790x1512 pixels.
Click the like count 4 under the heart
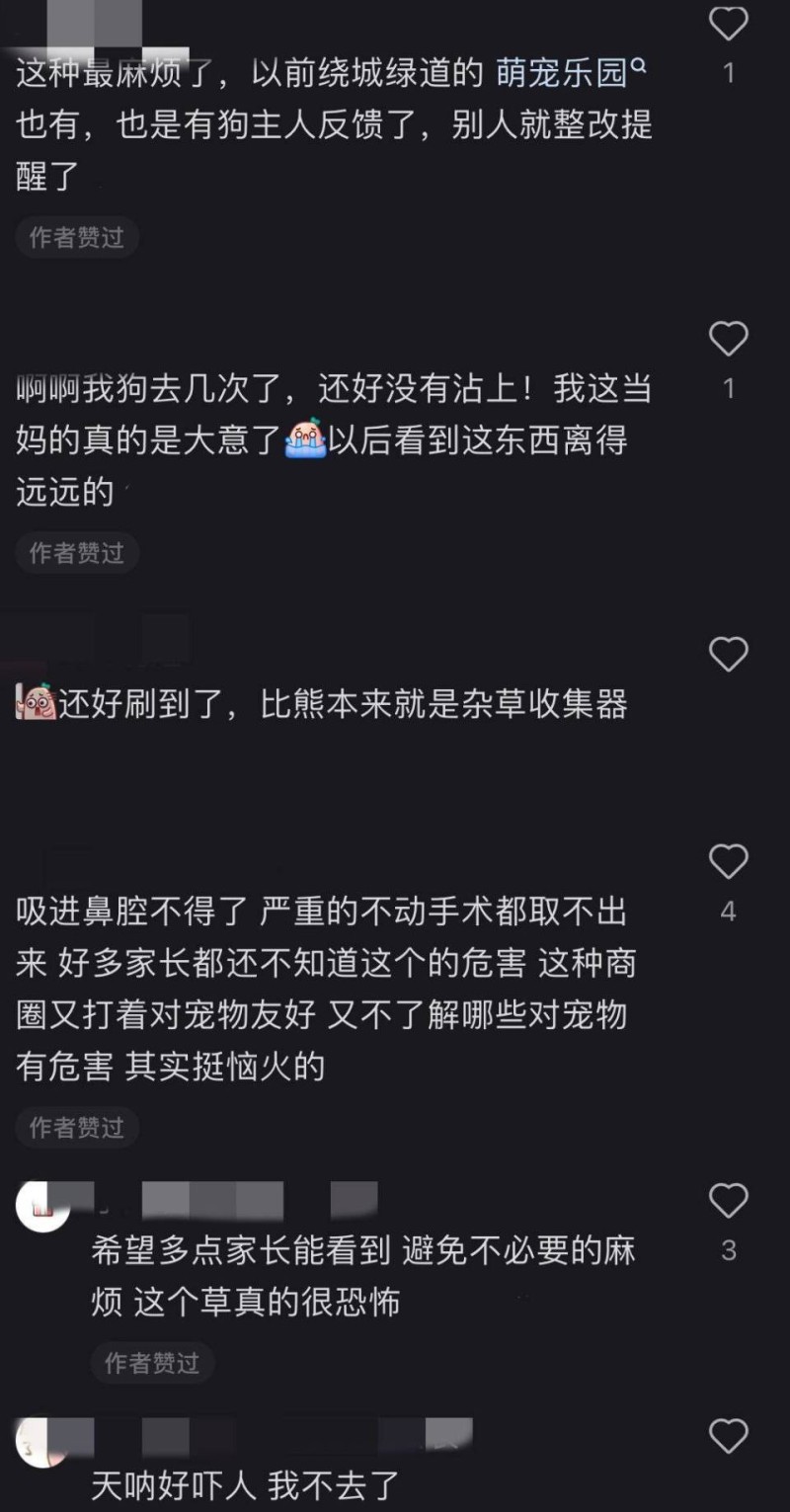point(729,914)
